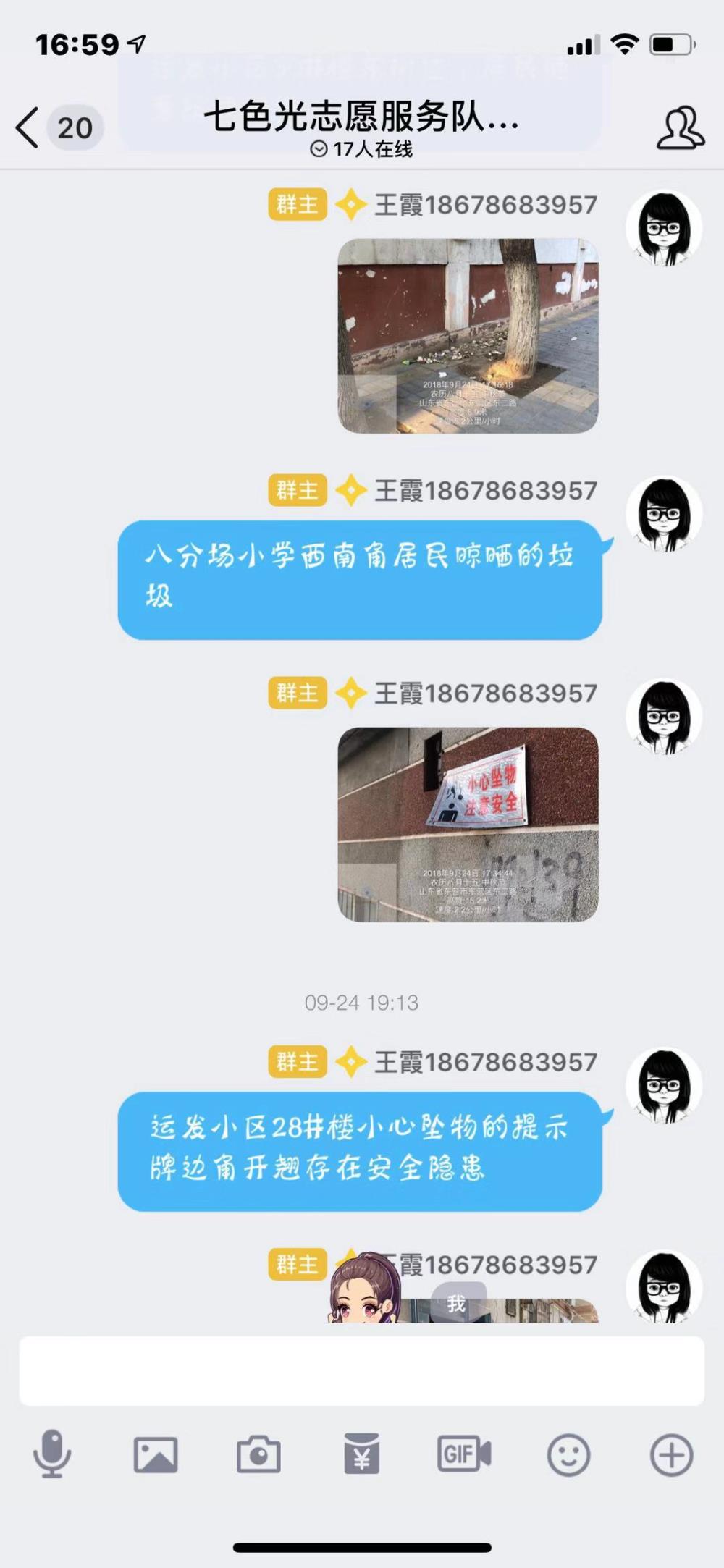
Task: Open more options with the plus icon
Action: click(x=672, y=1455)
